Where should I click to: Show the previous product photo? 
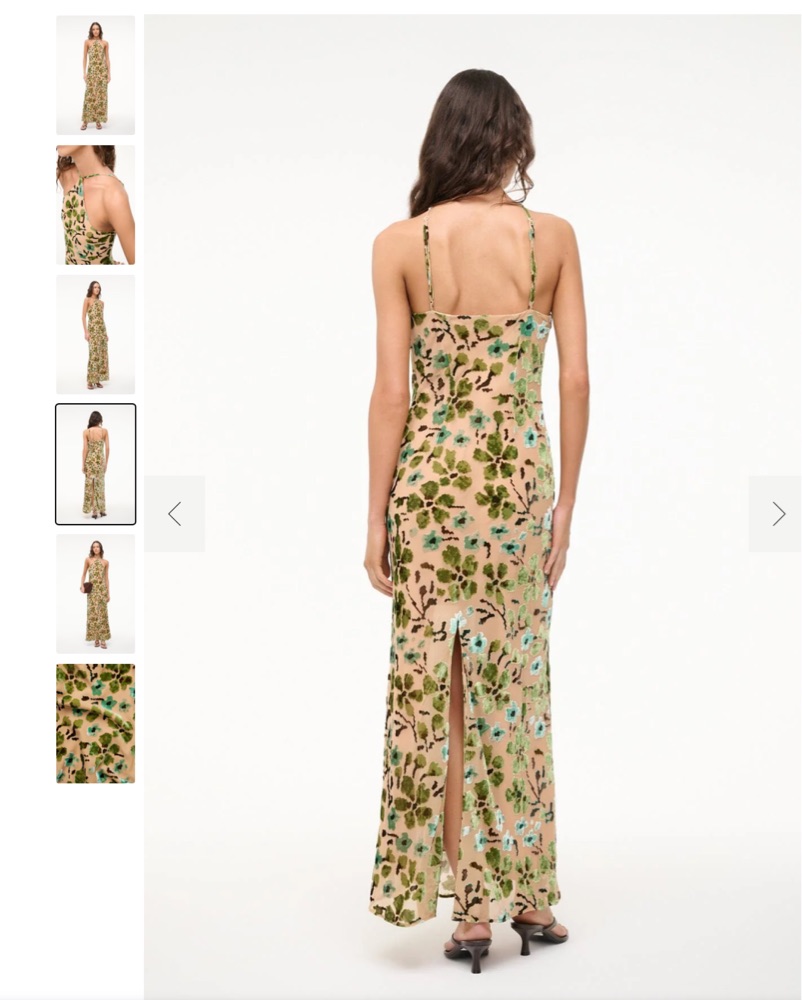(175, 514)
